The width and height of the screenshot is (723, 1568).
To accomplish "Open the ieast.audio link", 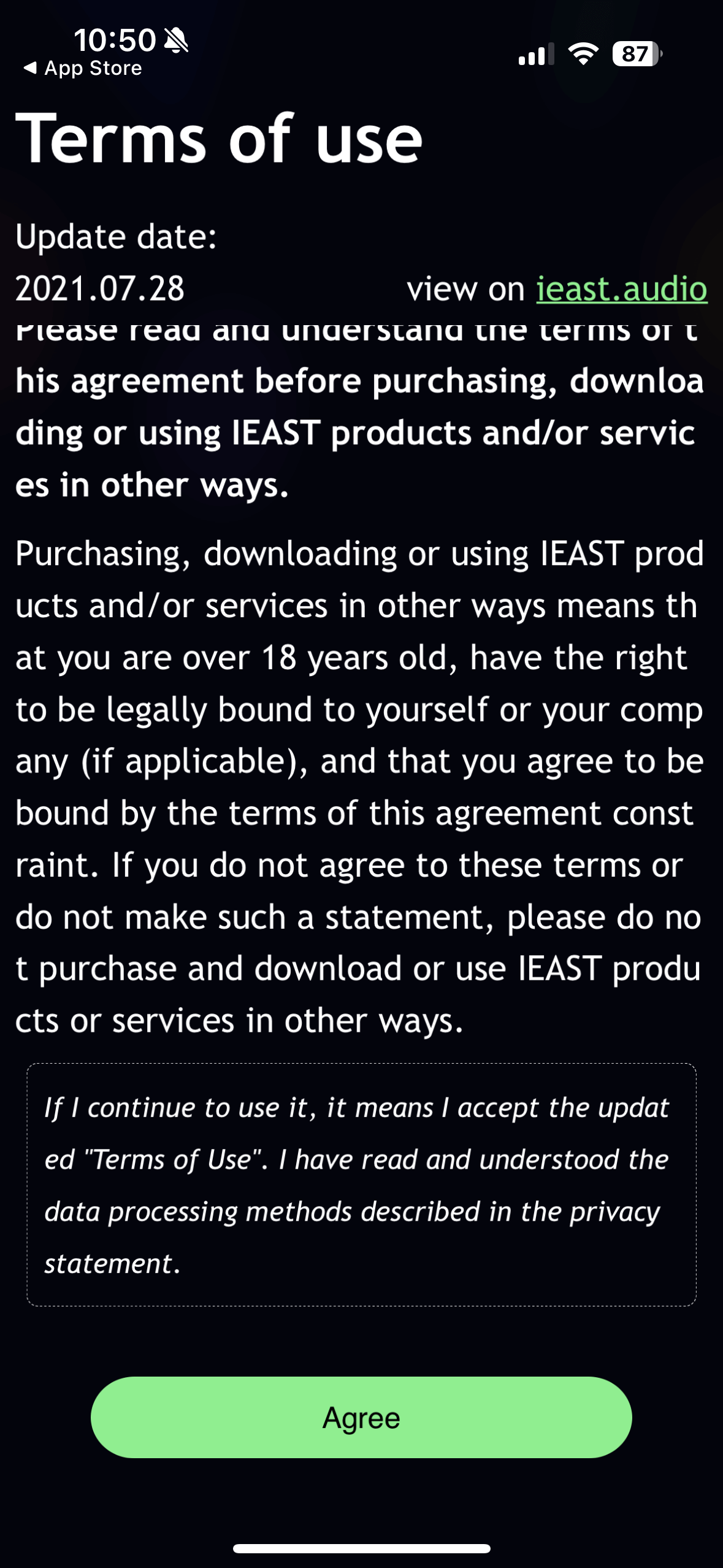I will (x=621, y=288).
